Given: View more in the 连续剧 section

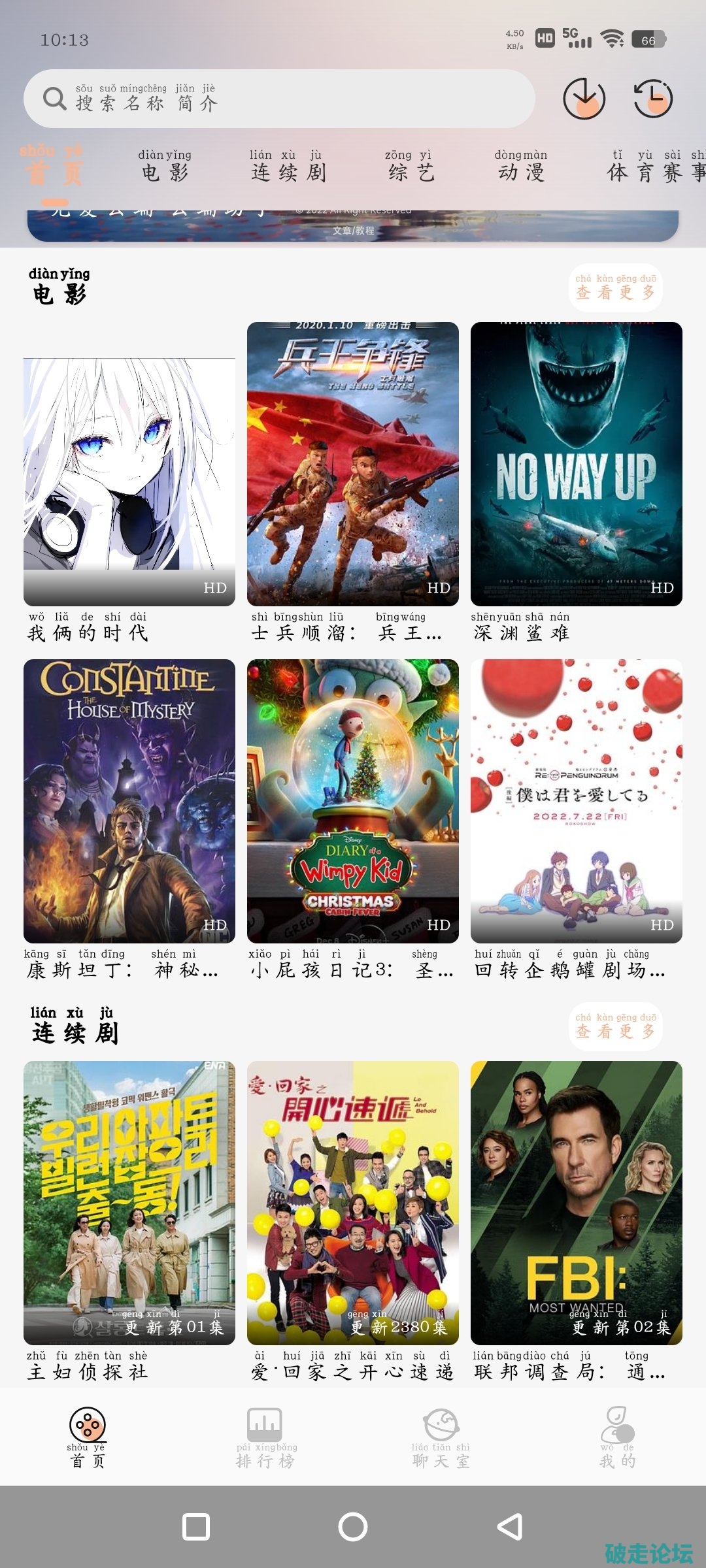Looking at the screenshot, I should (615, 1026).
